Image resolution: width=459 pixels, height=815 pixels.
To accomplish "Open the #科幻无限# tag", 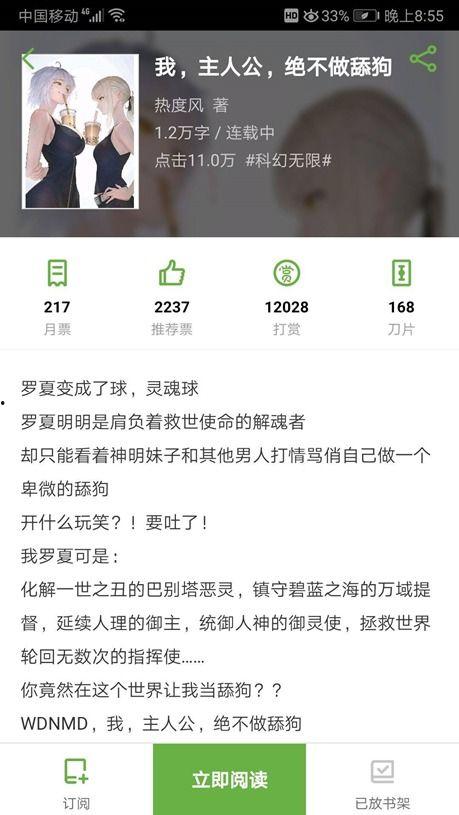I will coord(288,160).
